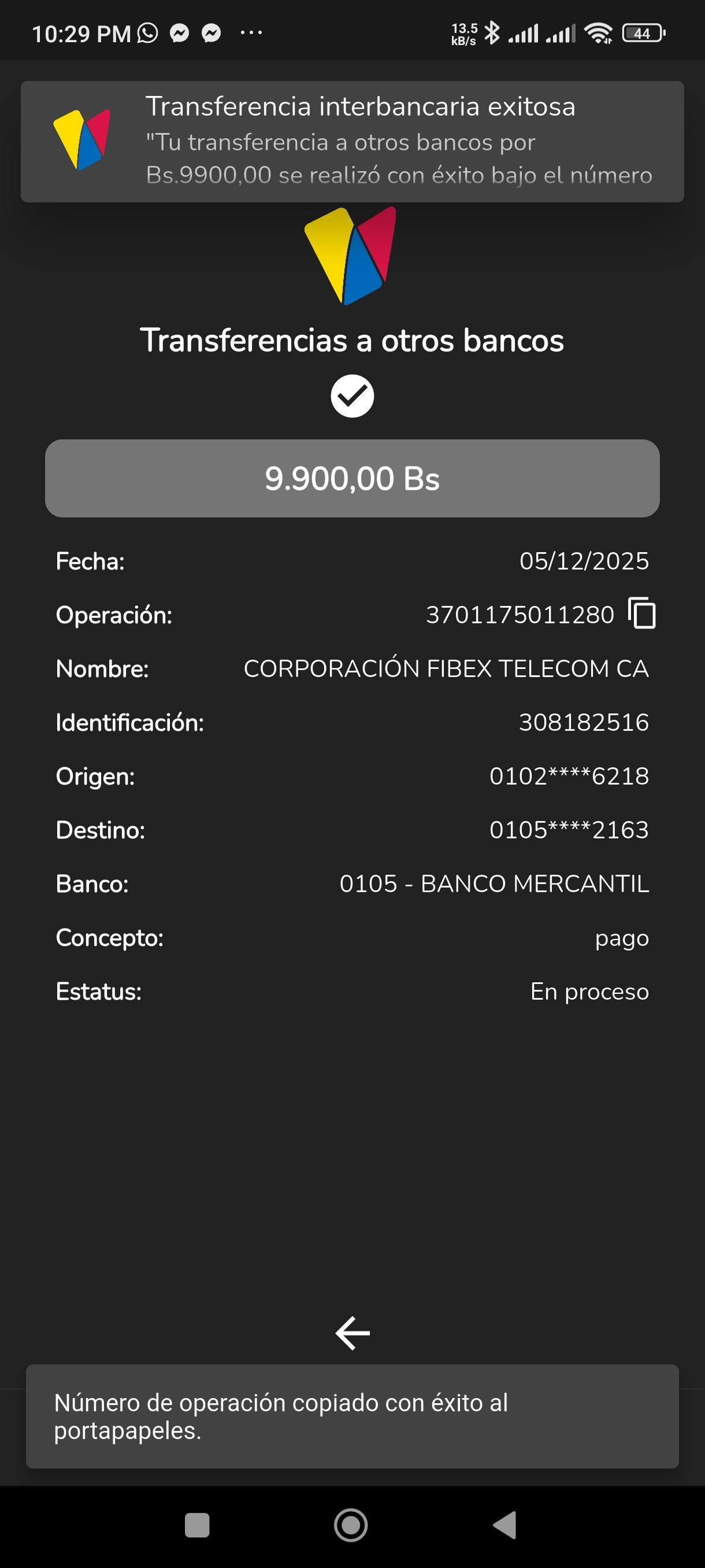Open the recent apps view
This screenshot has height=1568, width=705.
point(196,1525)
